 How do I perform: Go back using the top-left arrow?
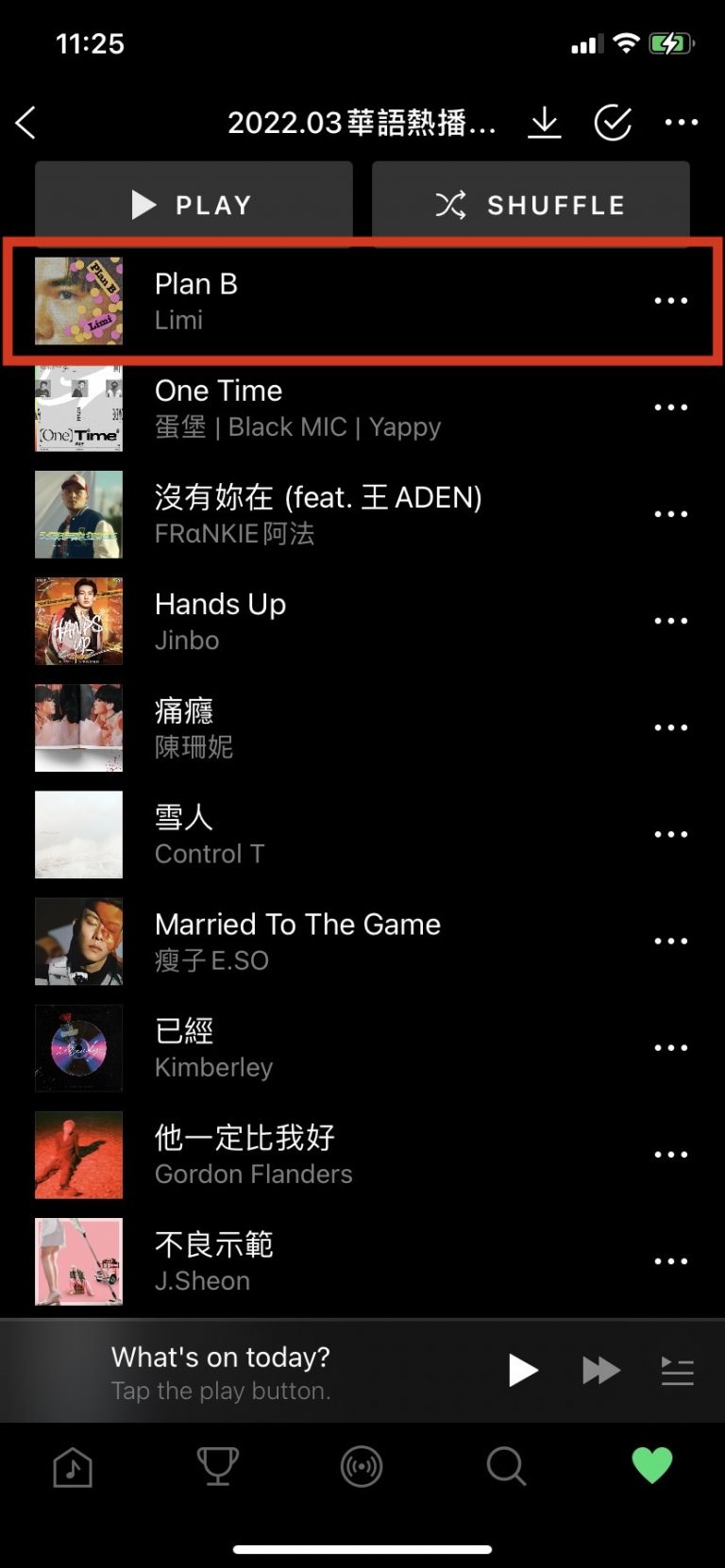tap(26, 123)
